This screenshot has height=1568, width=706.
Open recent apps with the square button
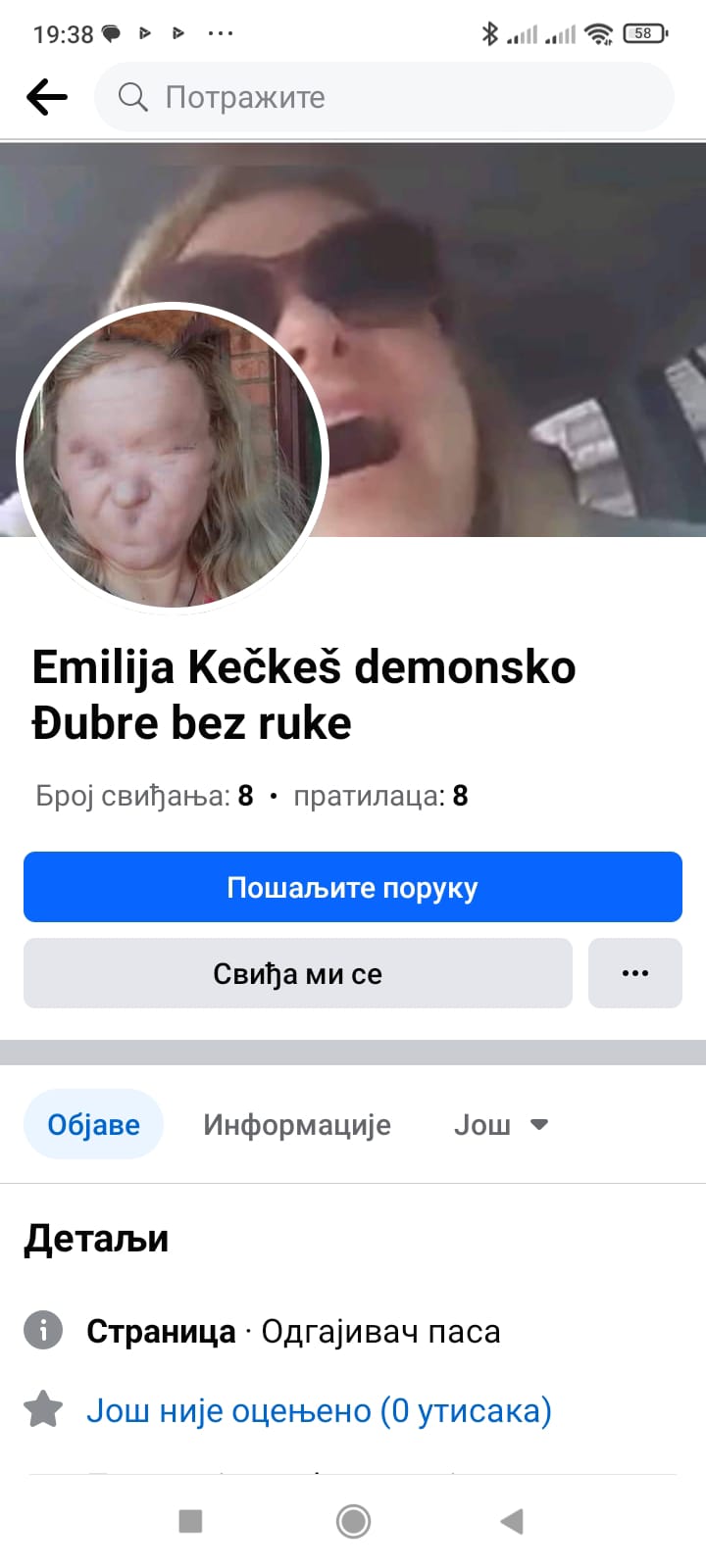coord(190,1521)
